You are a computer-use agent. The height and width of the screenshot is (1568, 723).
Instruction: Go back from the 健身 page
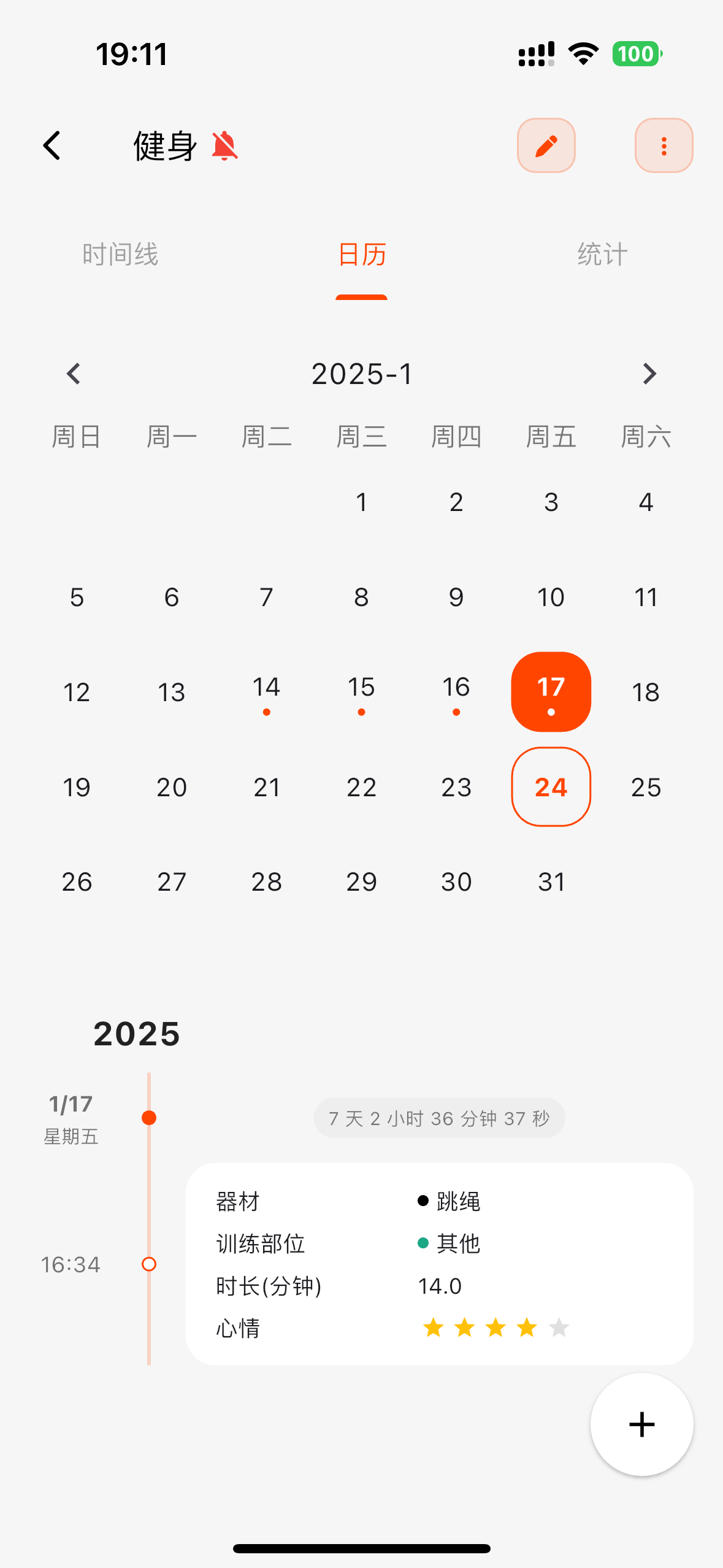click(x=52, y=145)
